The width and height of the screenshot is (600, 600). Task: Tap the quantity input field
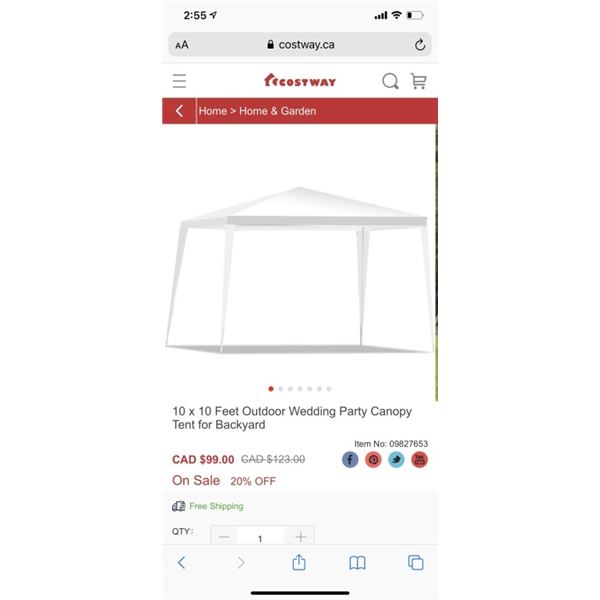[x=261, y=538]
